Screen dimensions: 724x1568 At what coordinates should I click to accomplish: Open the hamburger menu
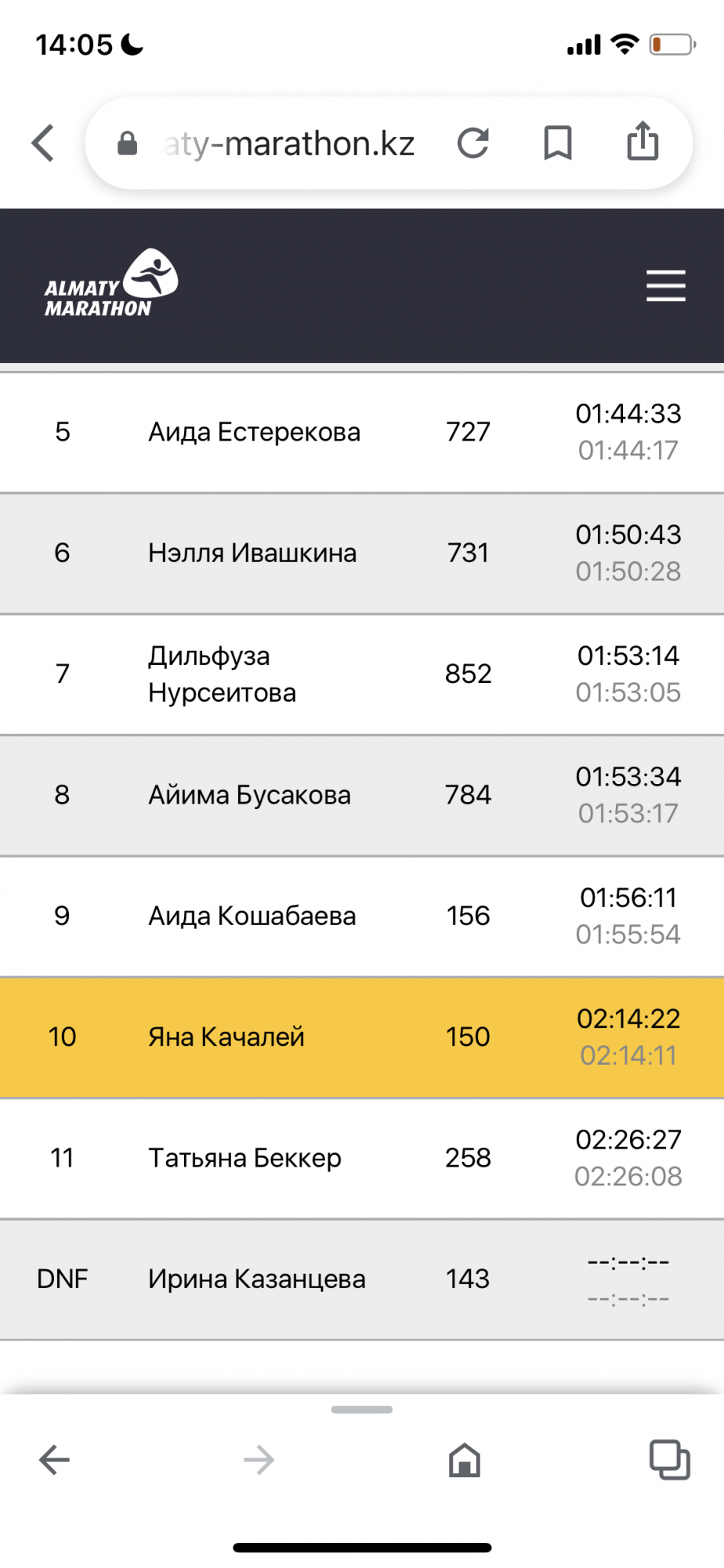(665, 285)
